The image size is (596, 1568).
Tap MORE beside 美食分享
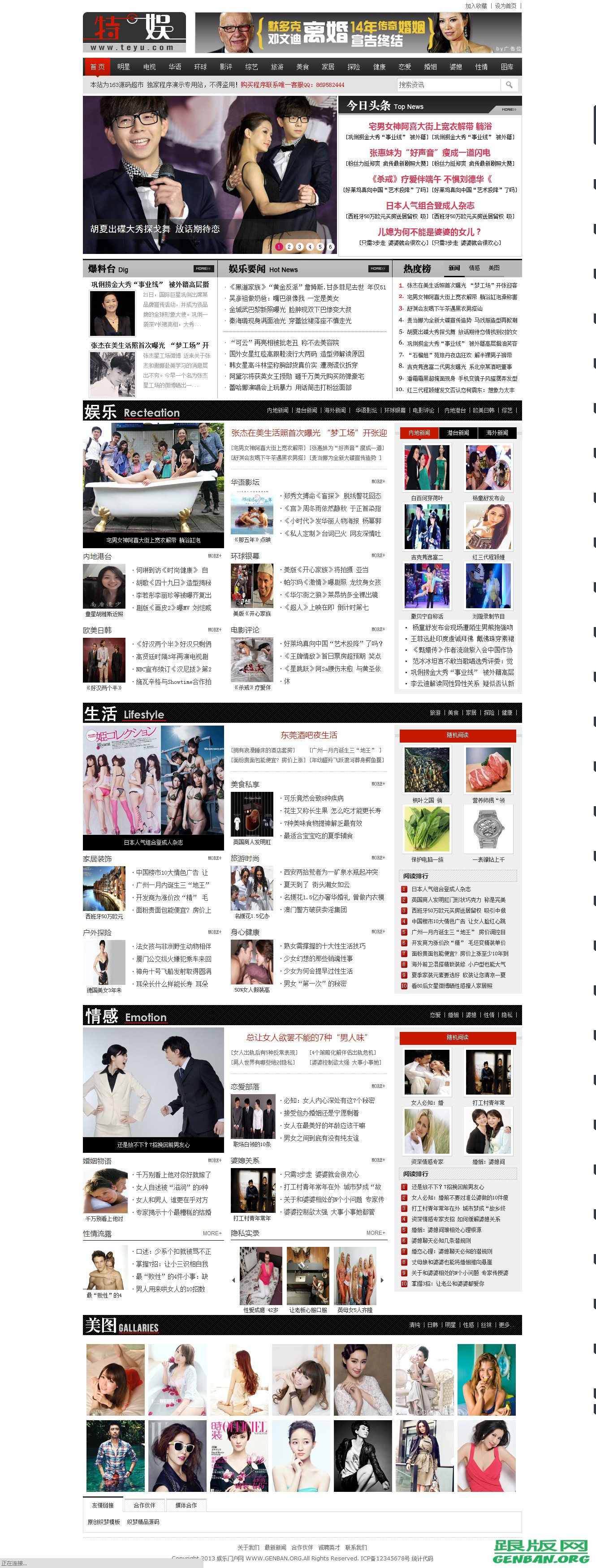pyautogui.click(x=377, y=784)
